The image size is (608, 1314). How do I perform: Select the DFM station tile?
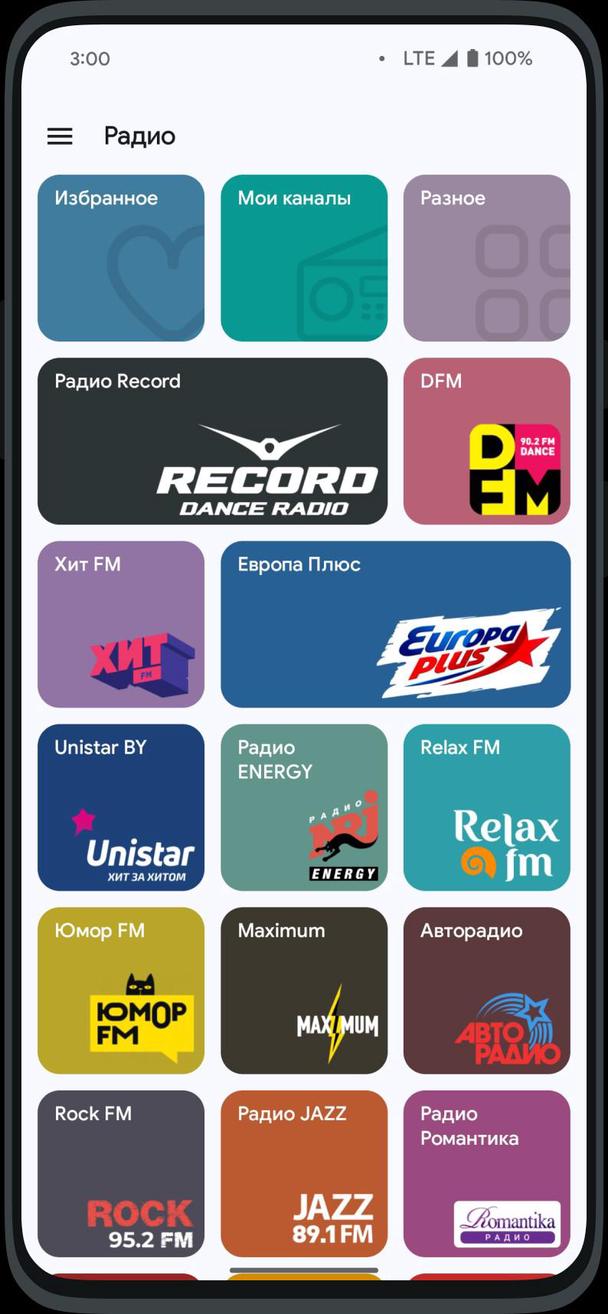click(487, 441)
